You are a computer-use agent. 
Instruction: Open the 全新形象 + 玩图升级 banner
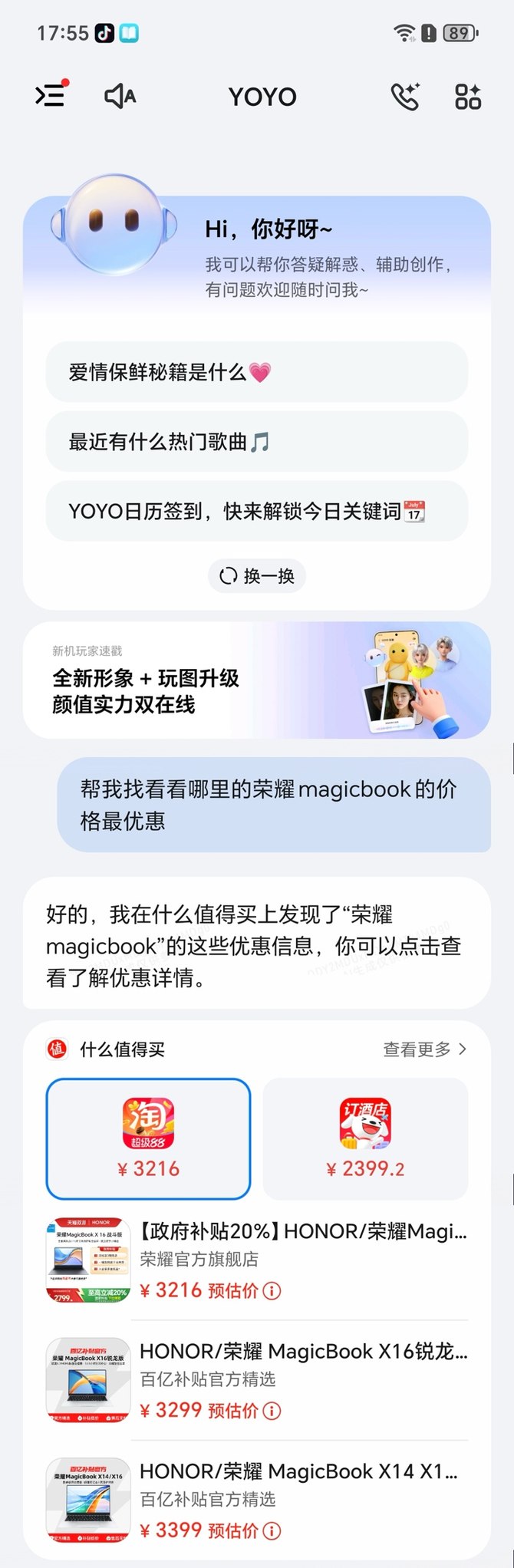click(257, 680)
